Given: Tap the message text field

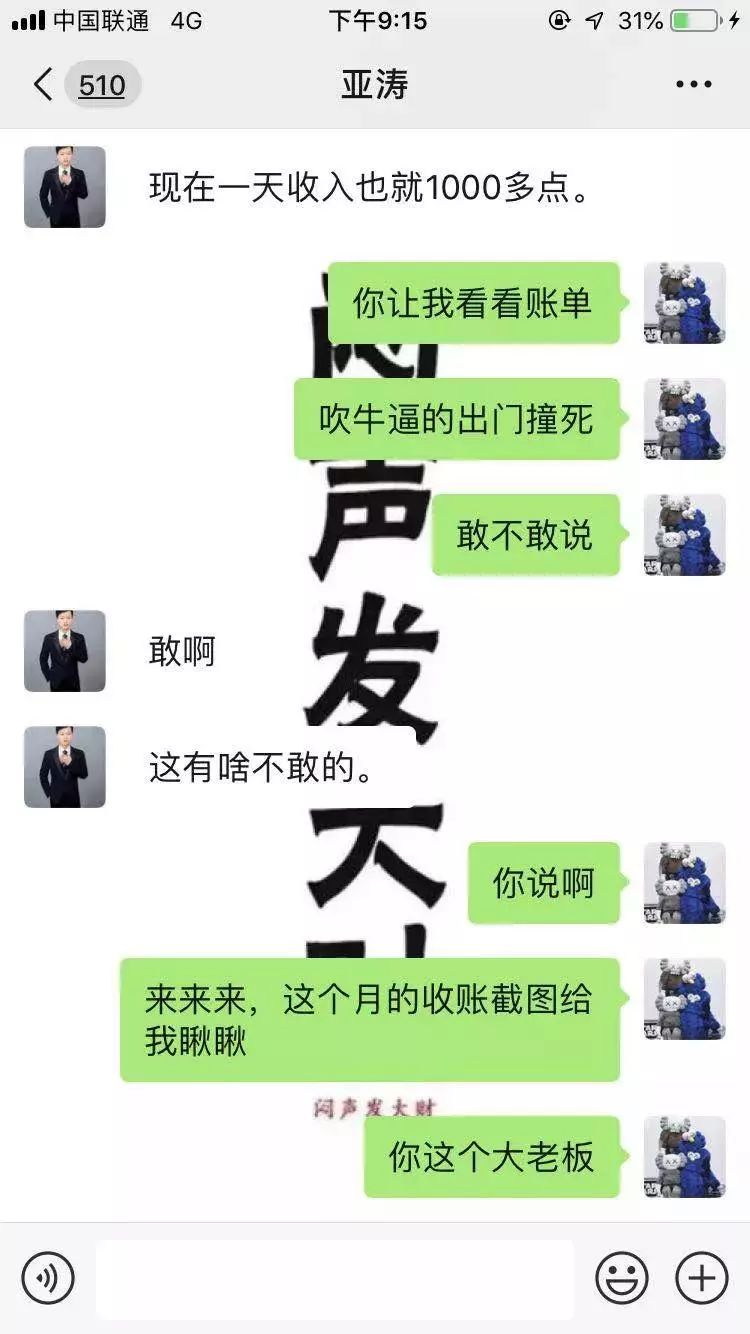Looking at the screenshot, I should (335, 1278).
